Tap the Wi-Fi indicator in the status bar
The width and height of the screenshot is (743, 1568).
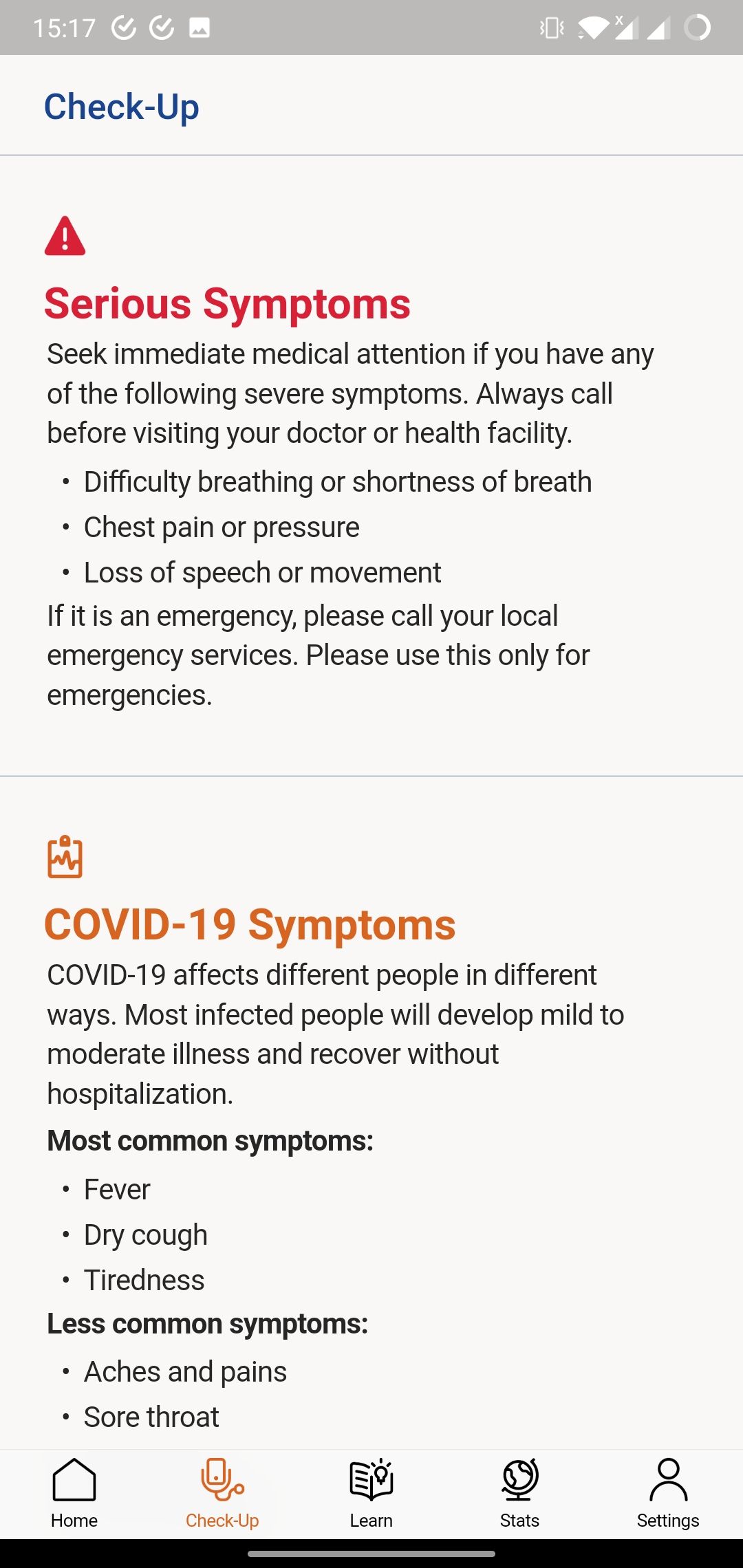tap(591, 26)
